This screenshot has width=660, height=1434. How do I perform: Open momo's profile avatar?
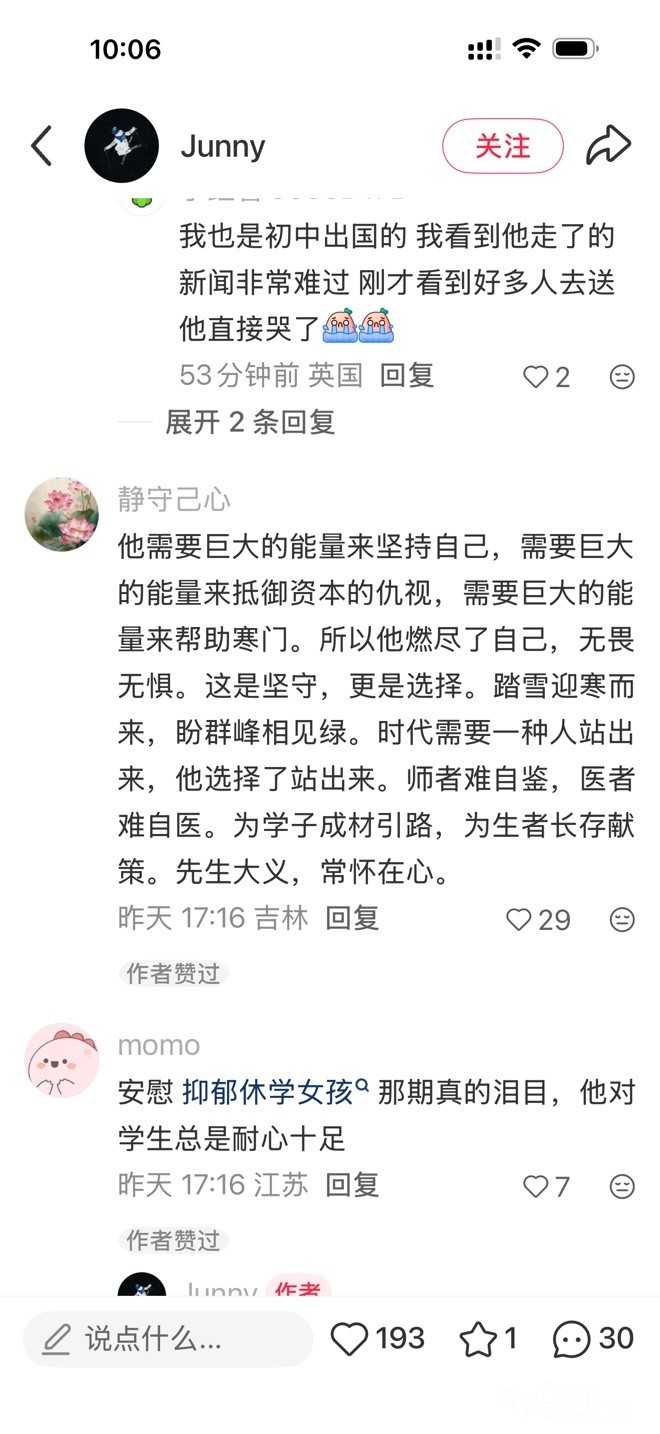tap(62, 1060)
